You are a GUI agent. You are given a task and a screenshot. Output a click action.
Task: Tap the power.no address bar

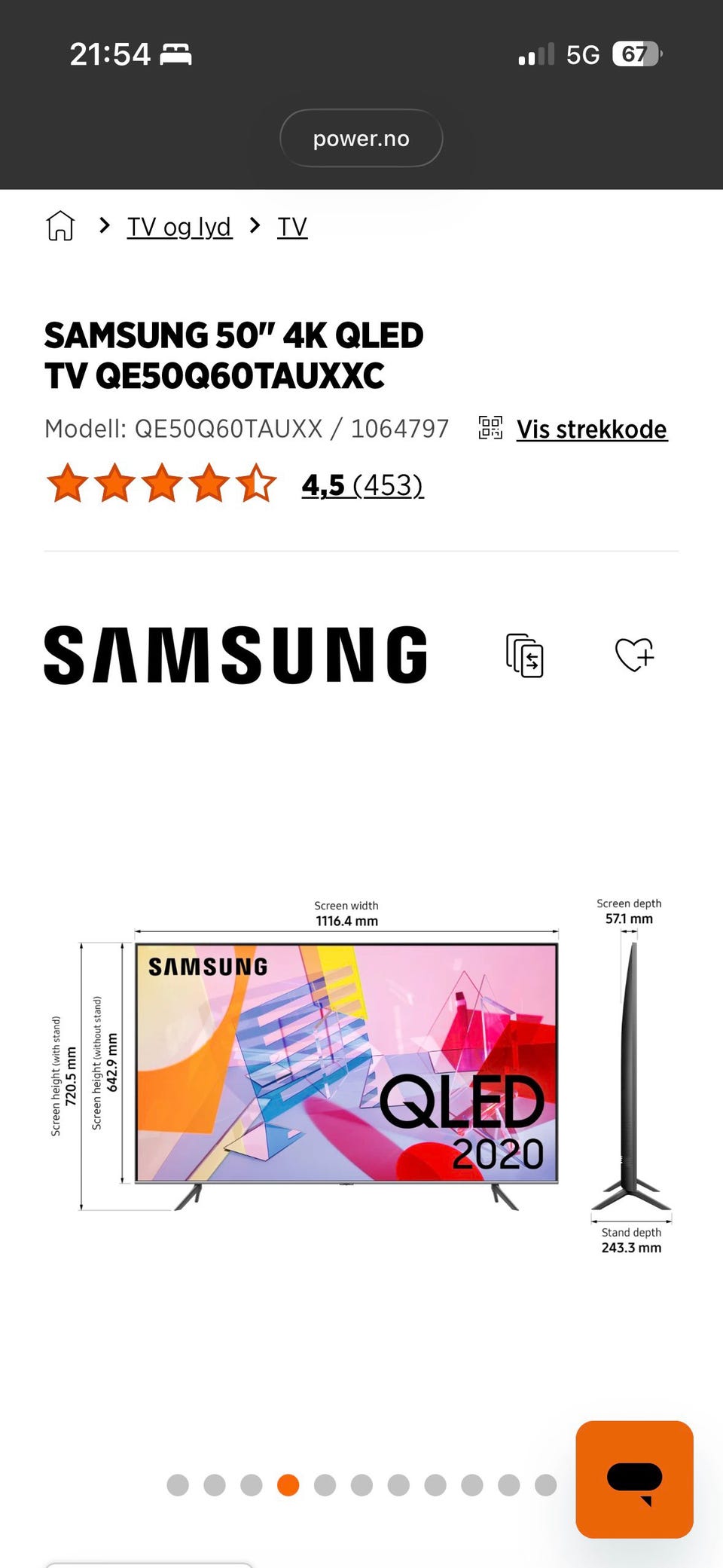pyautogui.click(x=361, y=139)
